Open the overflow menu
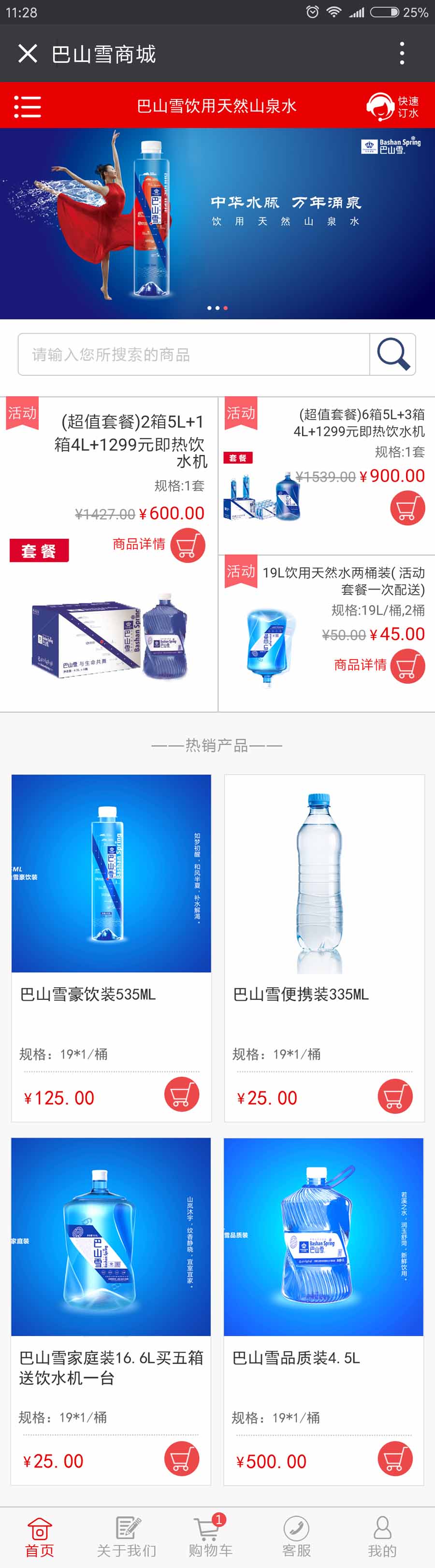This screenshot has width=435, height=1568. [x=402, y=54]
